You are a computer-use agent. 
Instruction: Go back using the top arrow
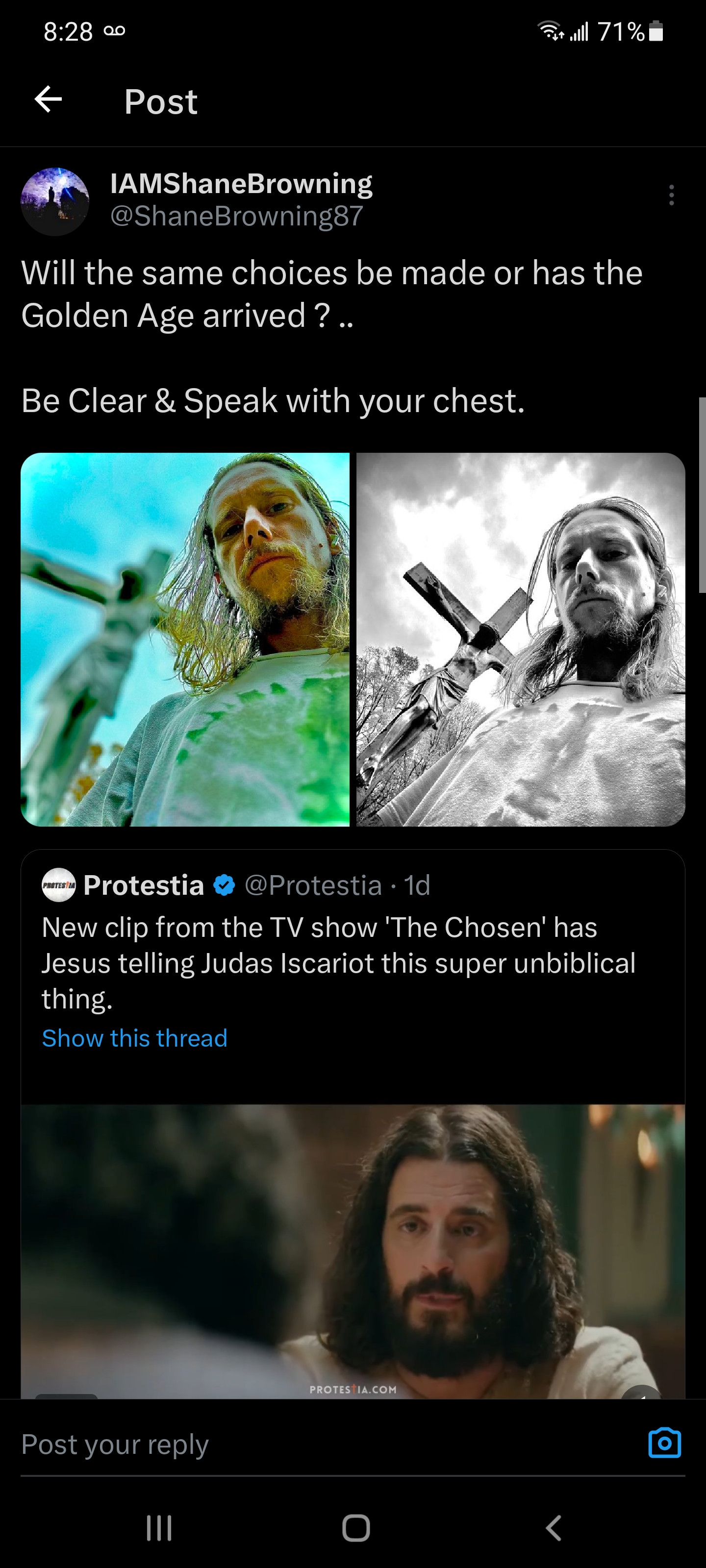pyautogui.click(x=48, y=100)
